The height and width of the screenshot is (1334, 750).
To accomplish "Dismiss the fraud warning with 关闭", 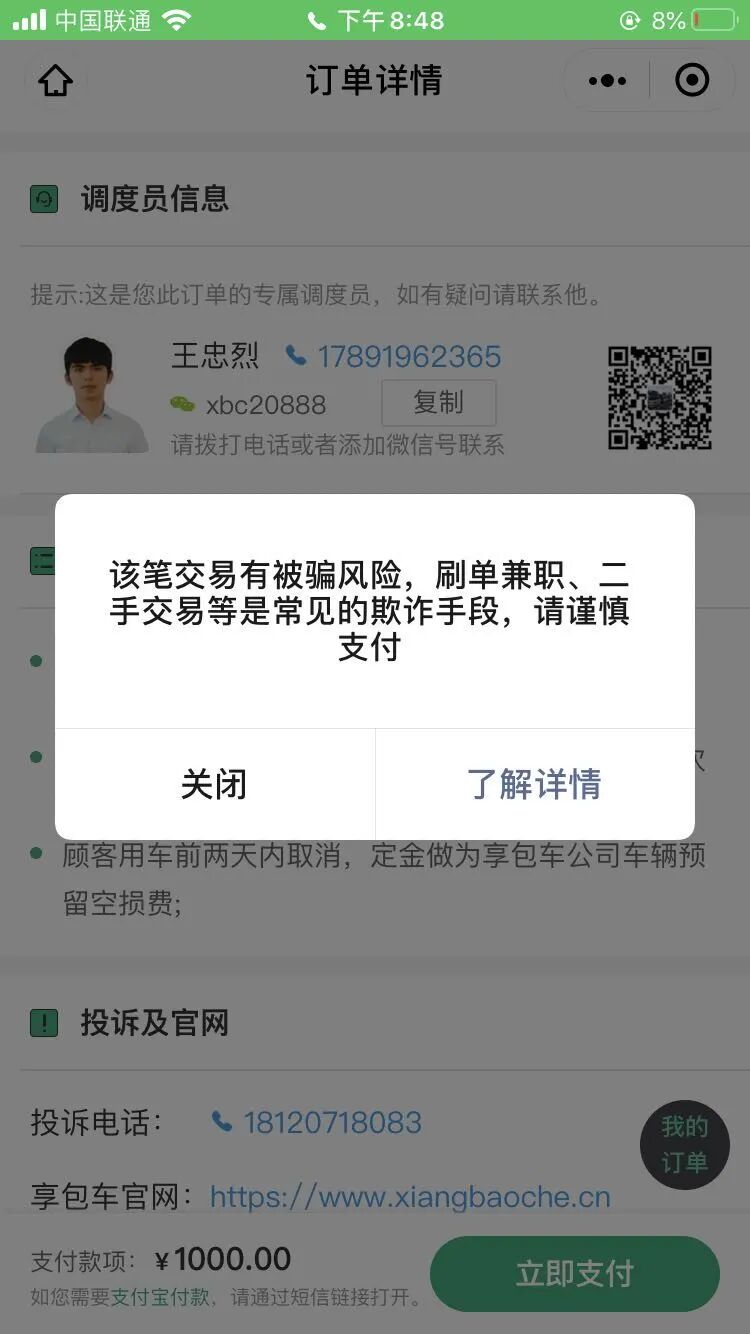I will point(214,784).
